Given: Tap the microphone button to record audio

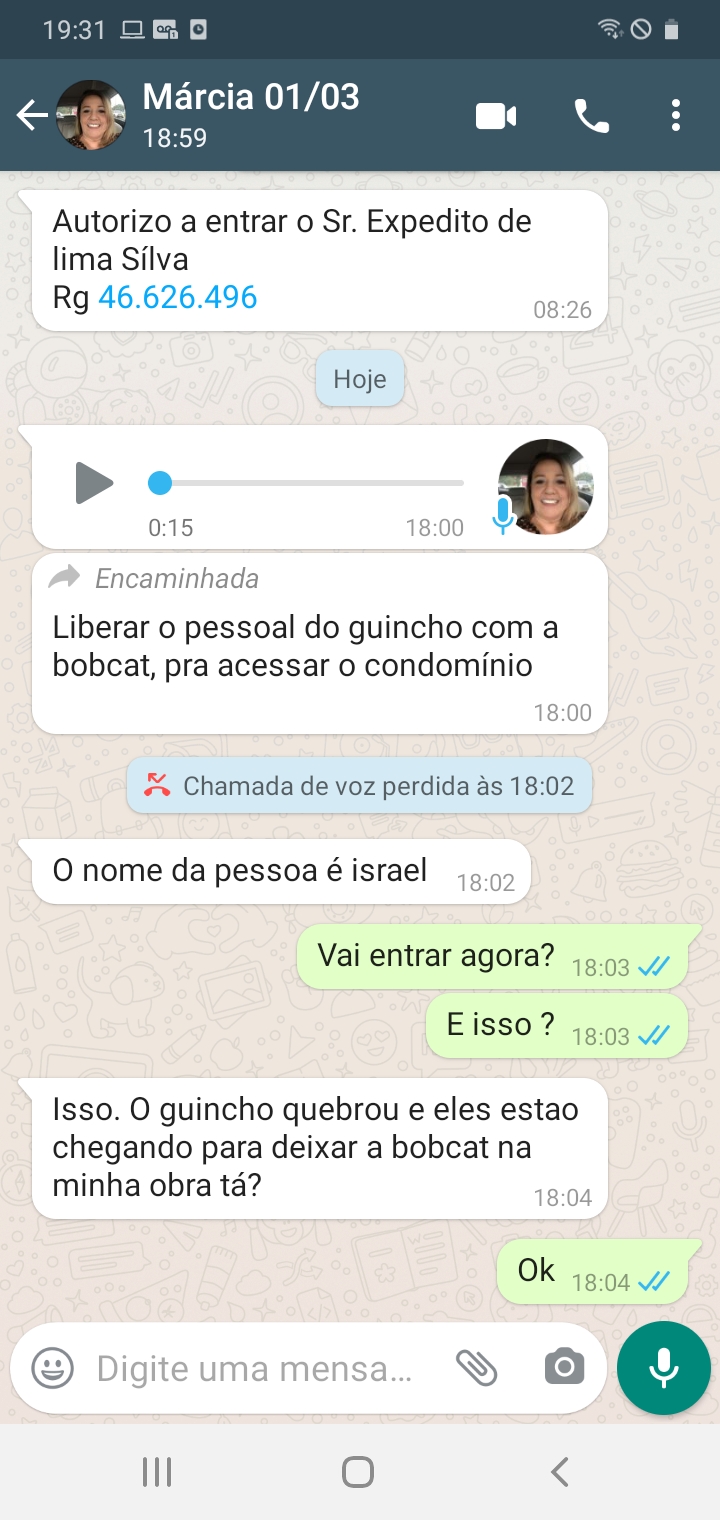Looking at the screenshot, I should [x=664, y=1368].
